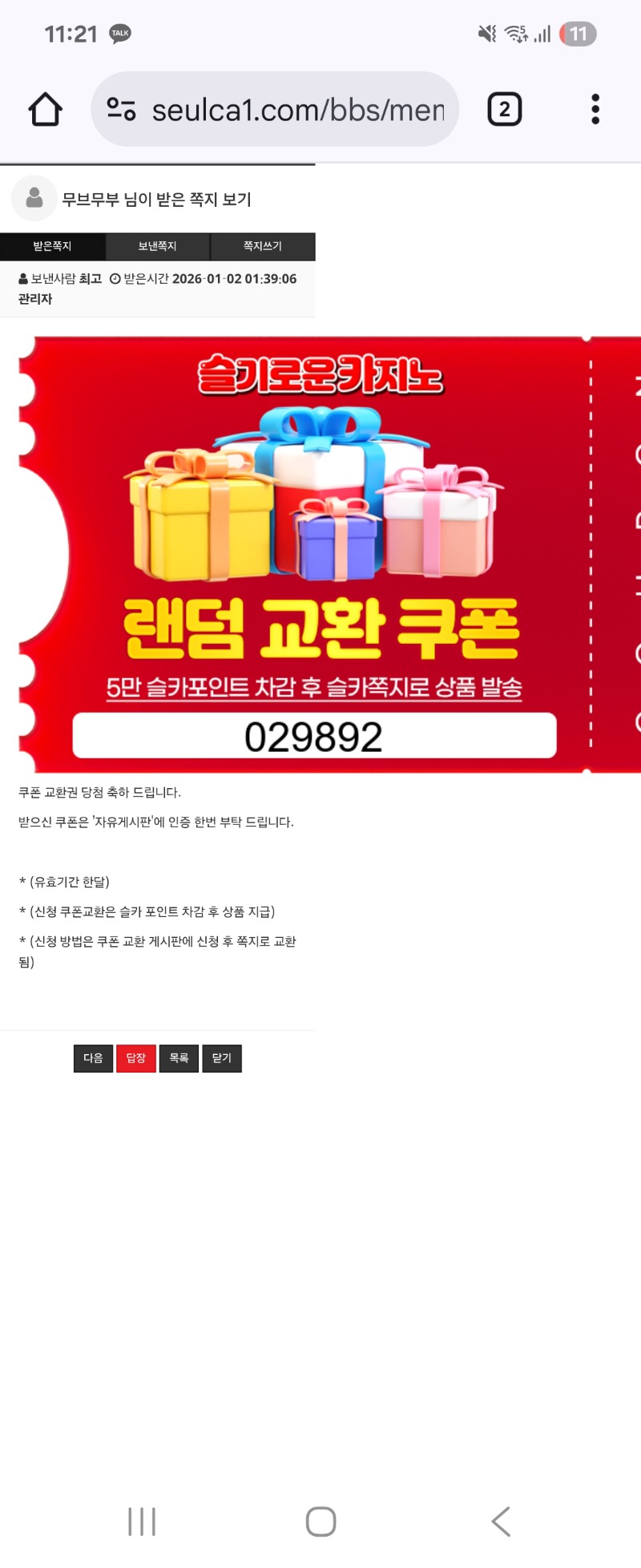Open the seulca1.com address bar

296,110
